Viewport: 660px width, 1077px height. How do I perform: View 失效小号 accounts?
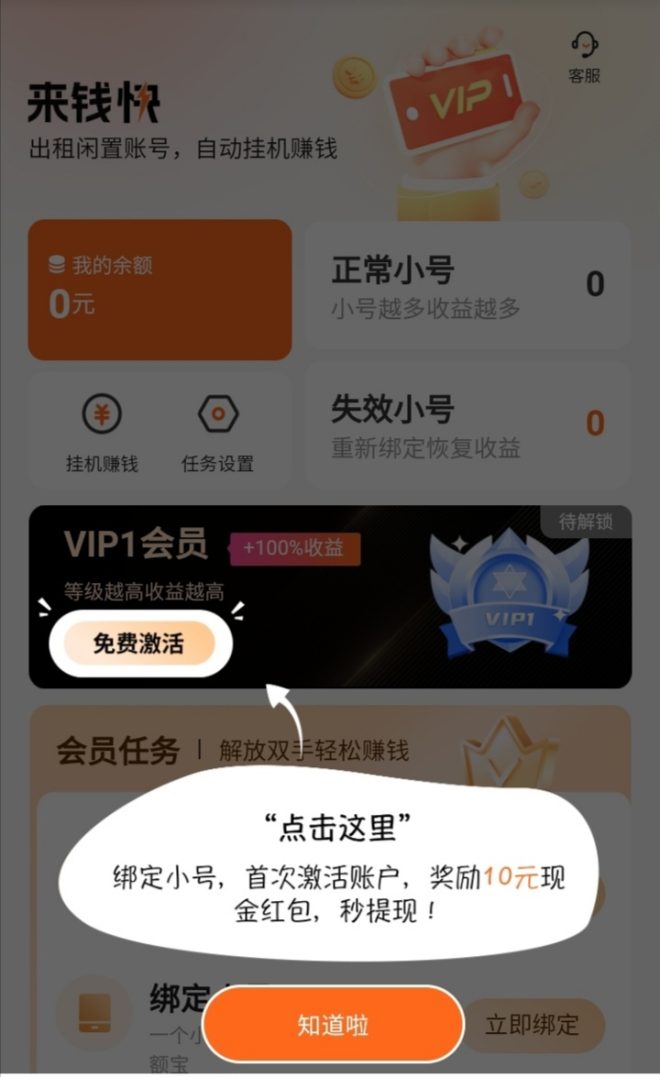pyautogui.click(x=468, y=424)
